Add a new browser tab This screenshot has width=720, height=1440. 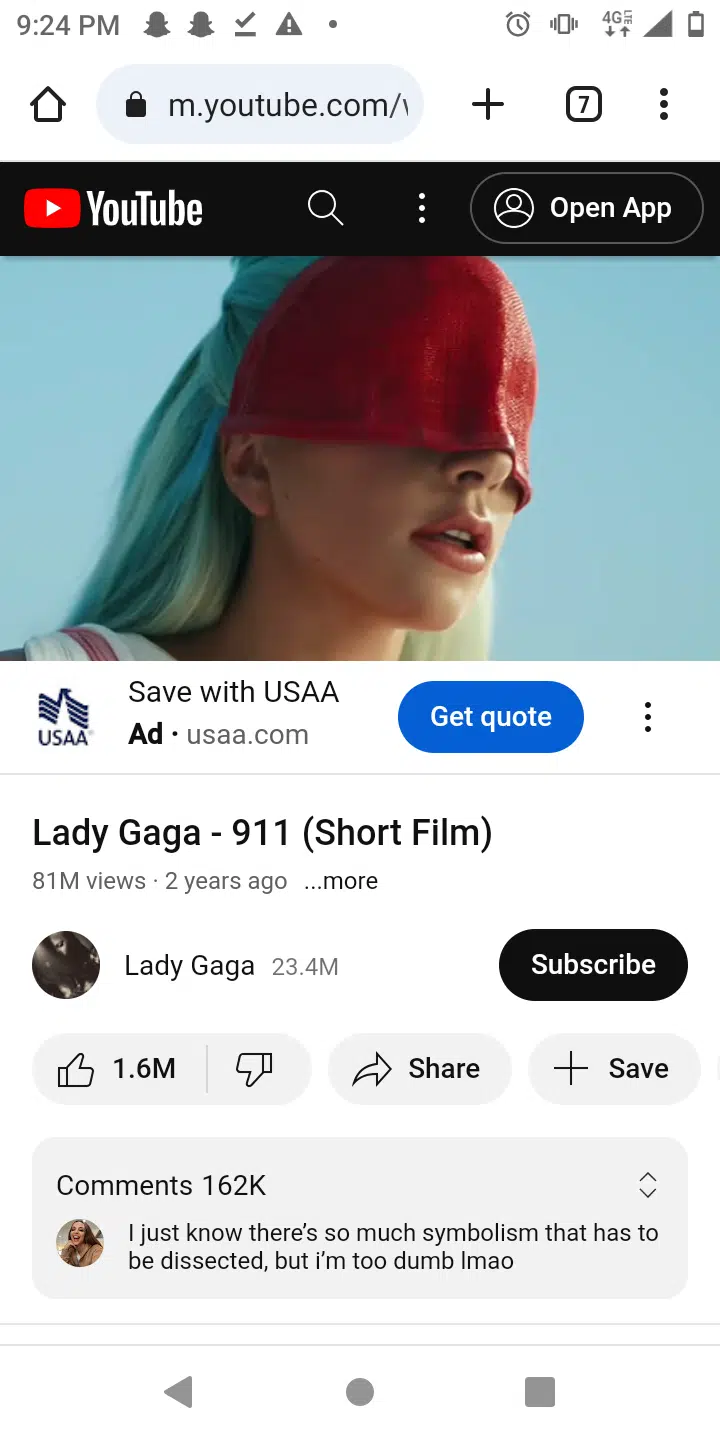click(488, 105)
